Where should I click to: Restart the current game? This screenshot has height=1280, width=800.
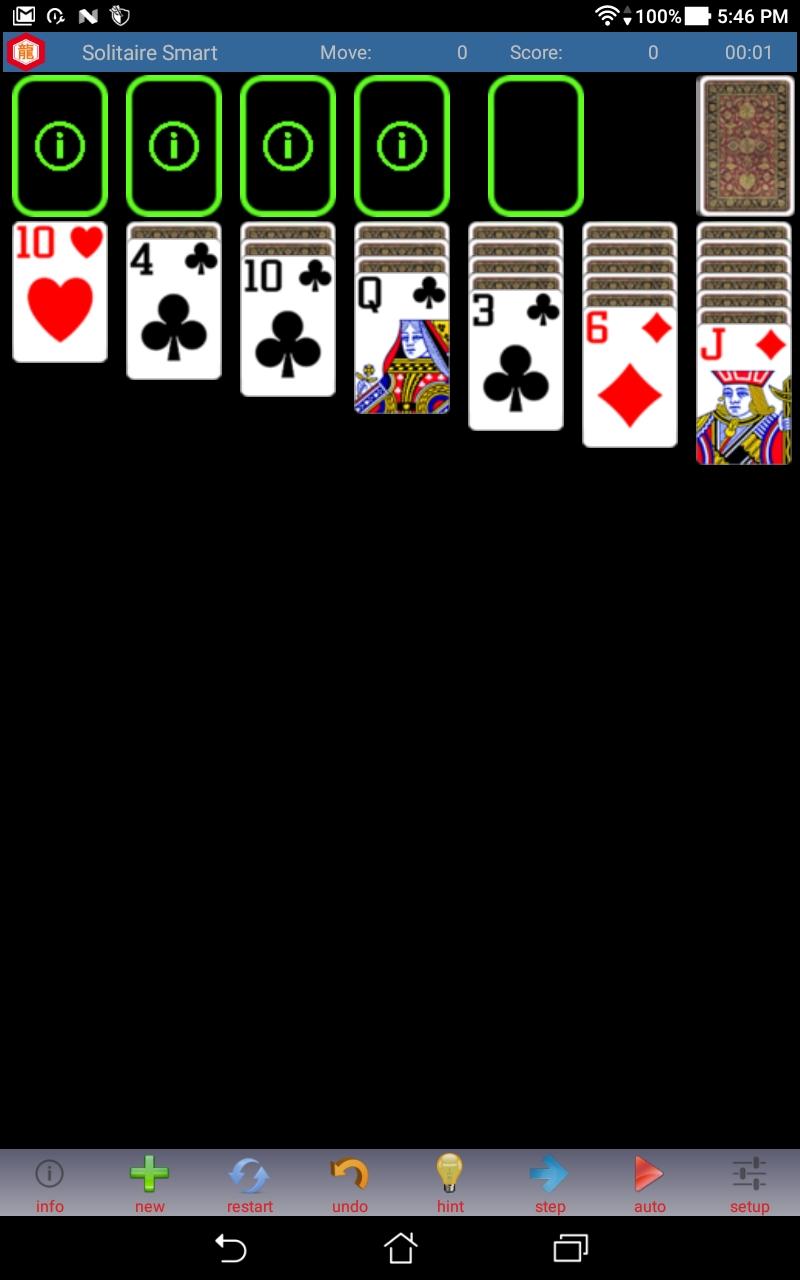(249, 1183)
